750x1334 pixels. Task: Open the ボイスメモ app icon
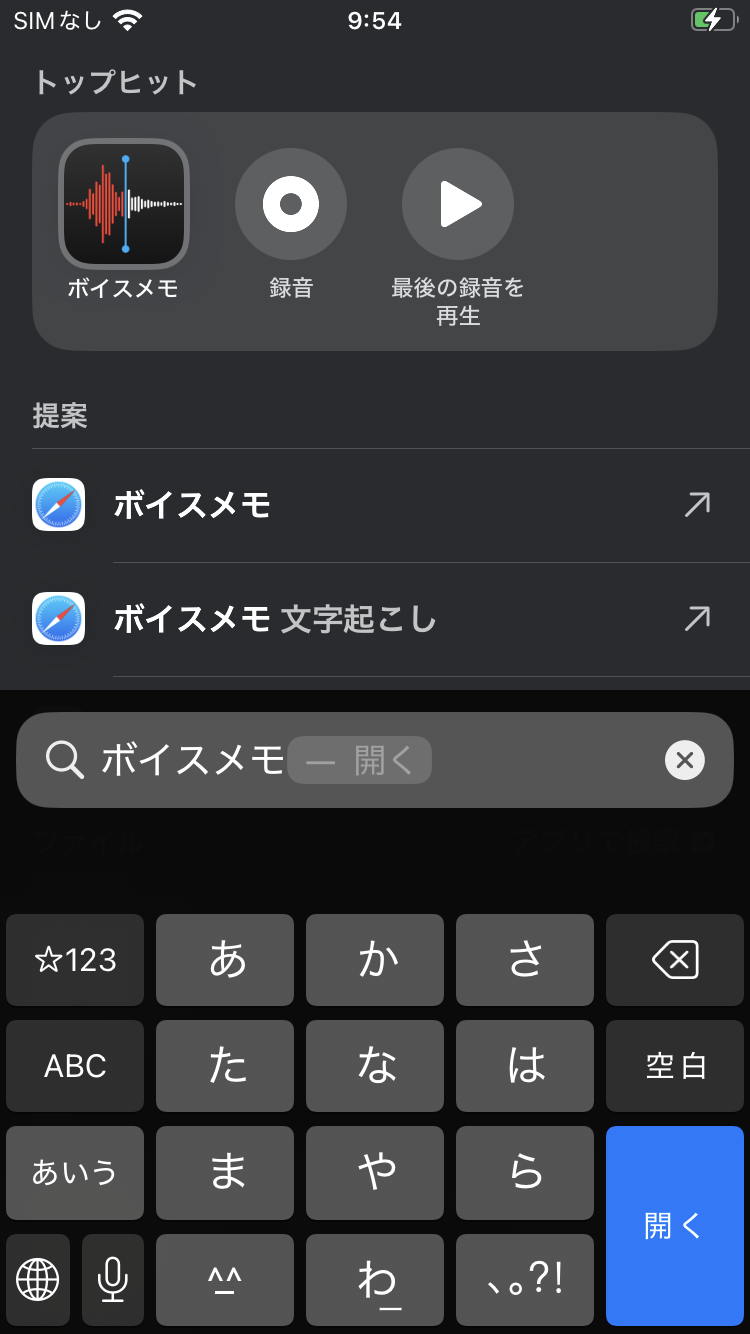click(x=124, y=204)
